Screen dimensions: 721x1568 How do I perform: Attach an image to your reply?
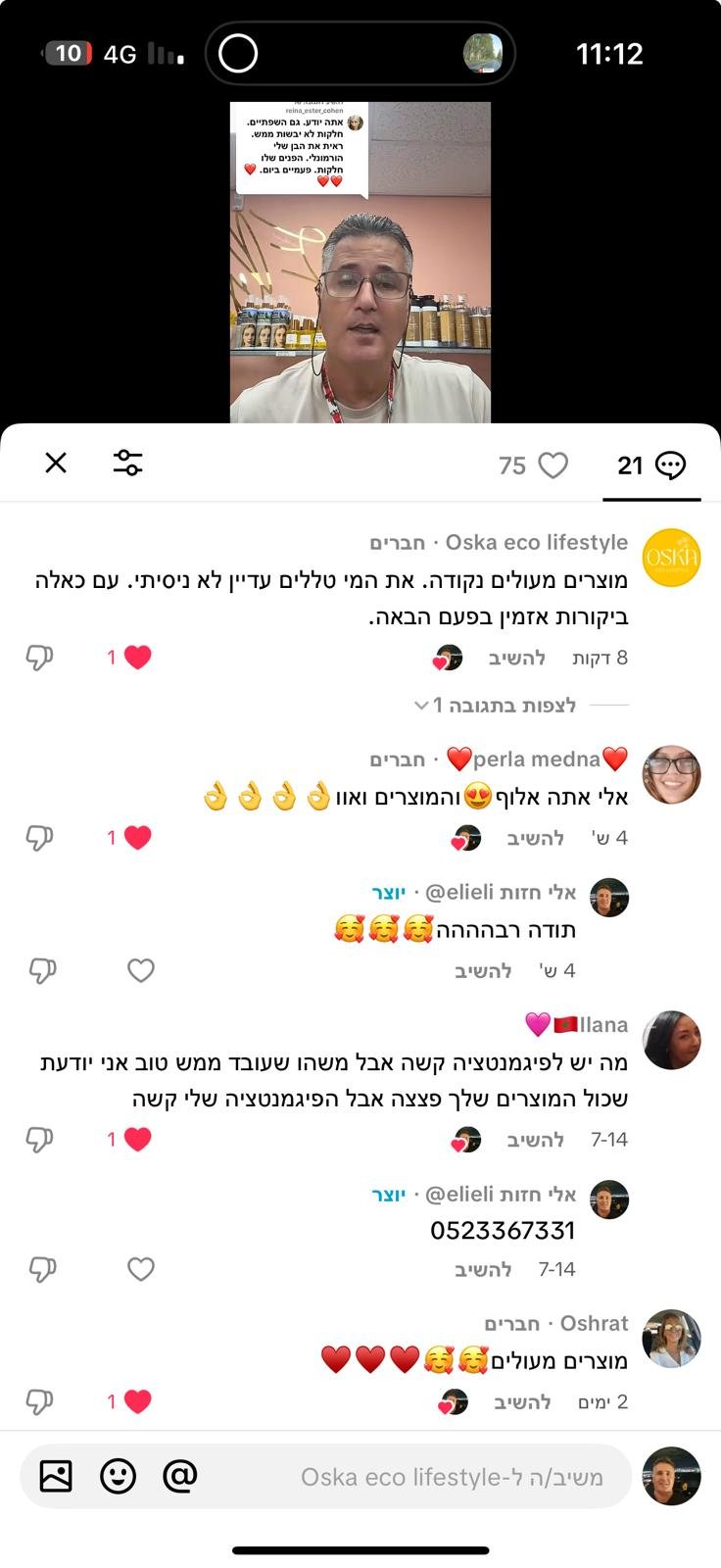click(x=56, y=1476)
